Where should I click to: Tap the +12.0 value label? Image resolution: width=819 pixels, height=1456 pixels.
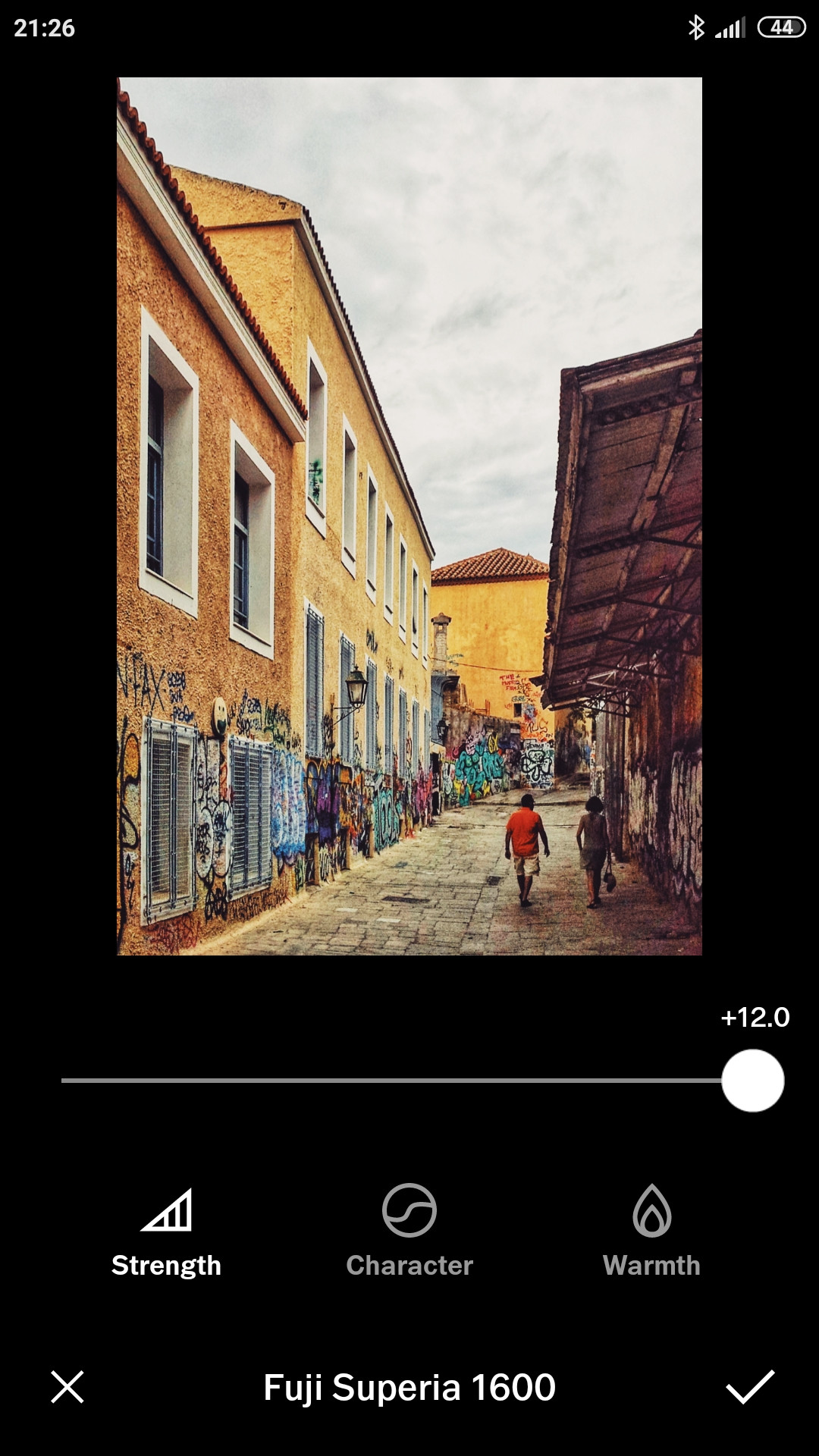756,1018
